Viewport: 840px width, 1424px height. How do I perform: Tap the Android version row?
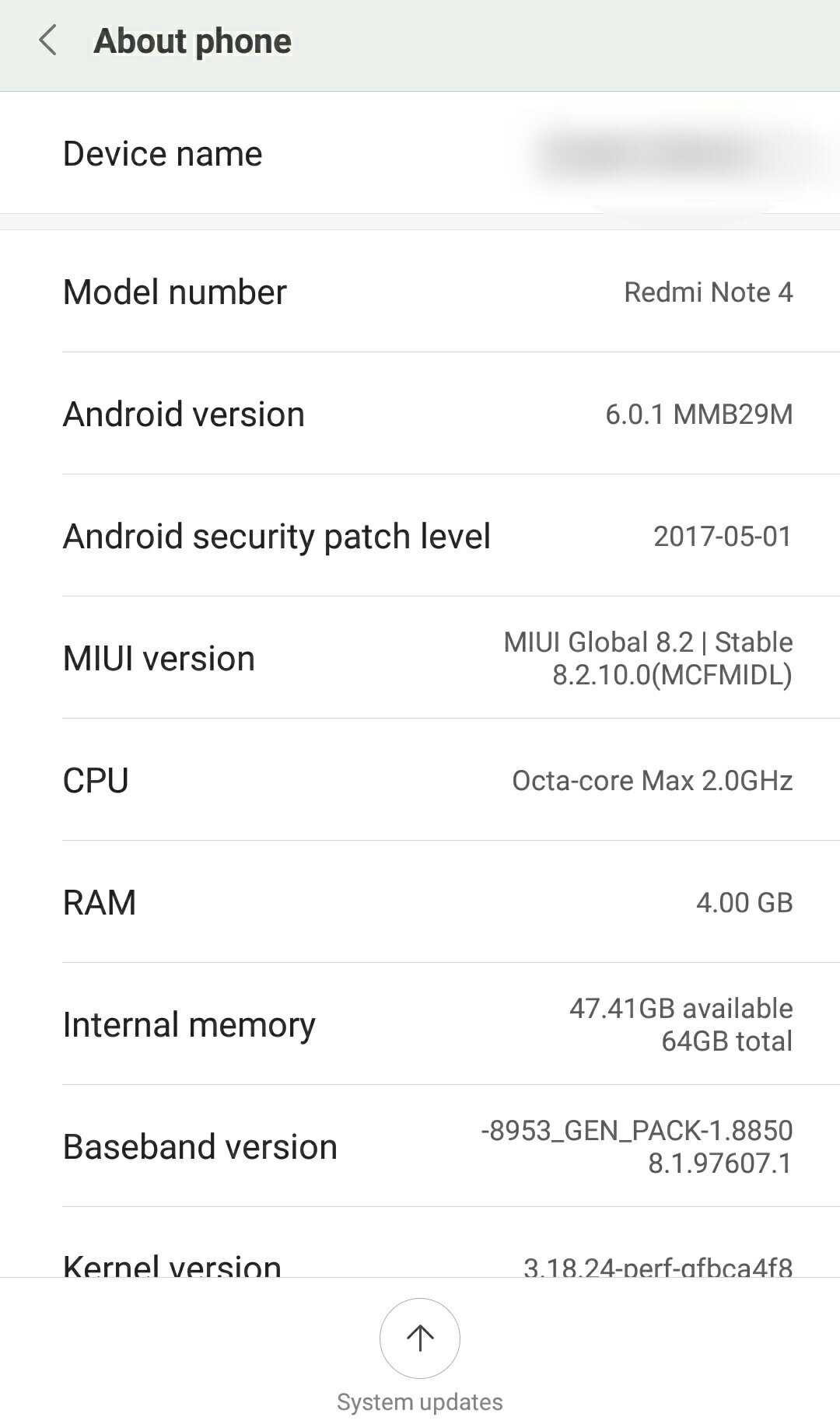click(420, 414)
